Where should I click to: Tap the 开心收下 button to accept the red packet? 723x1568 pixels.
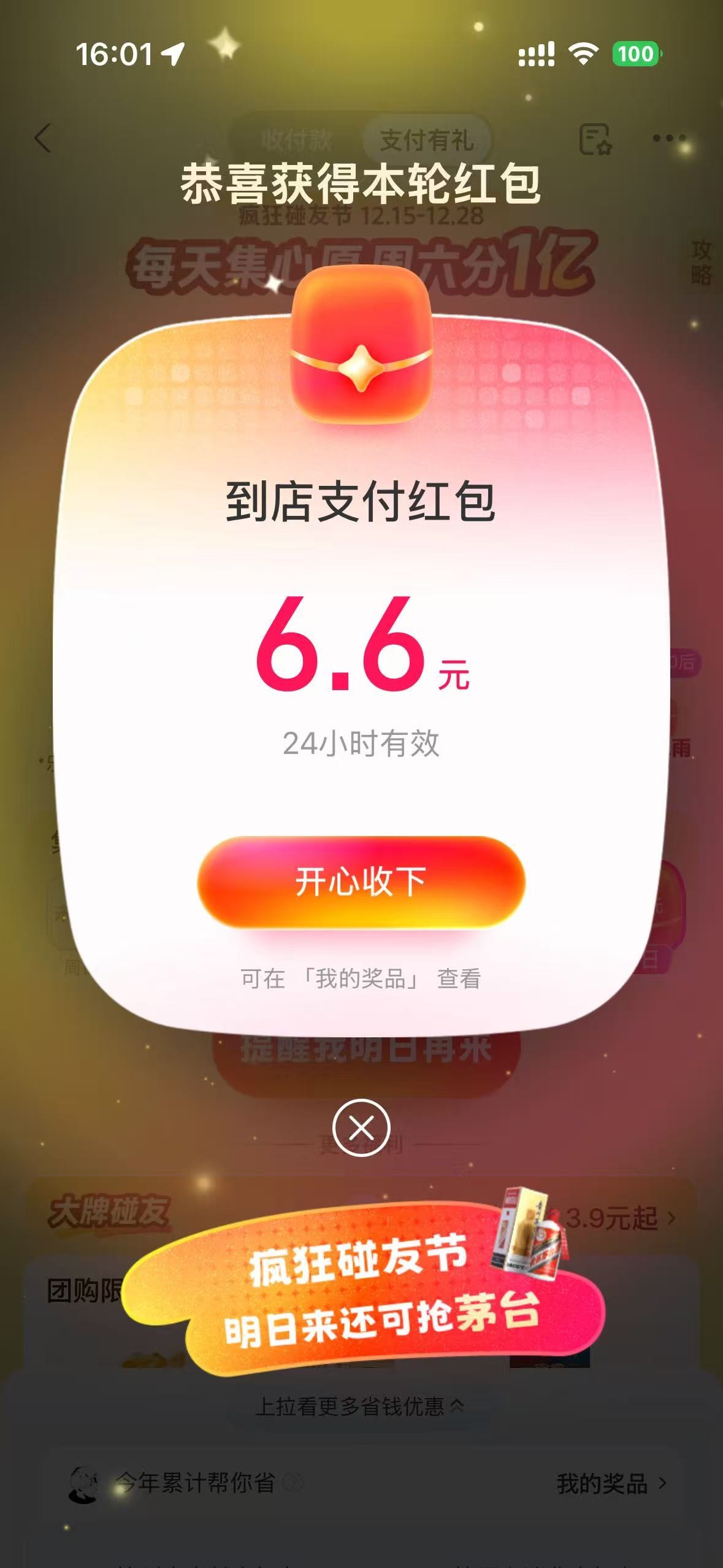(361, 882)
